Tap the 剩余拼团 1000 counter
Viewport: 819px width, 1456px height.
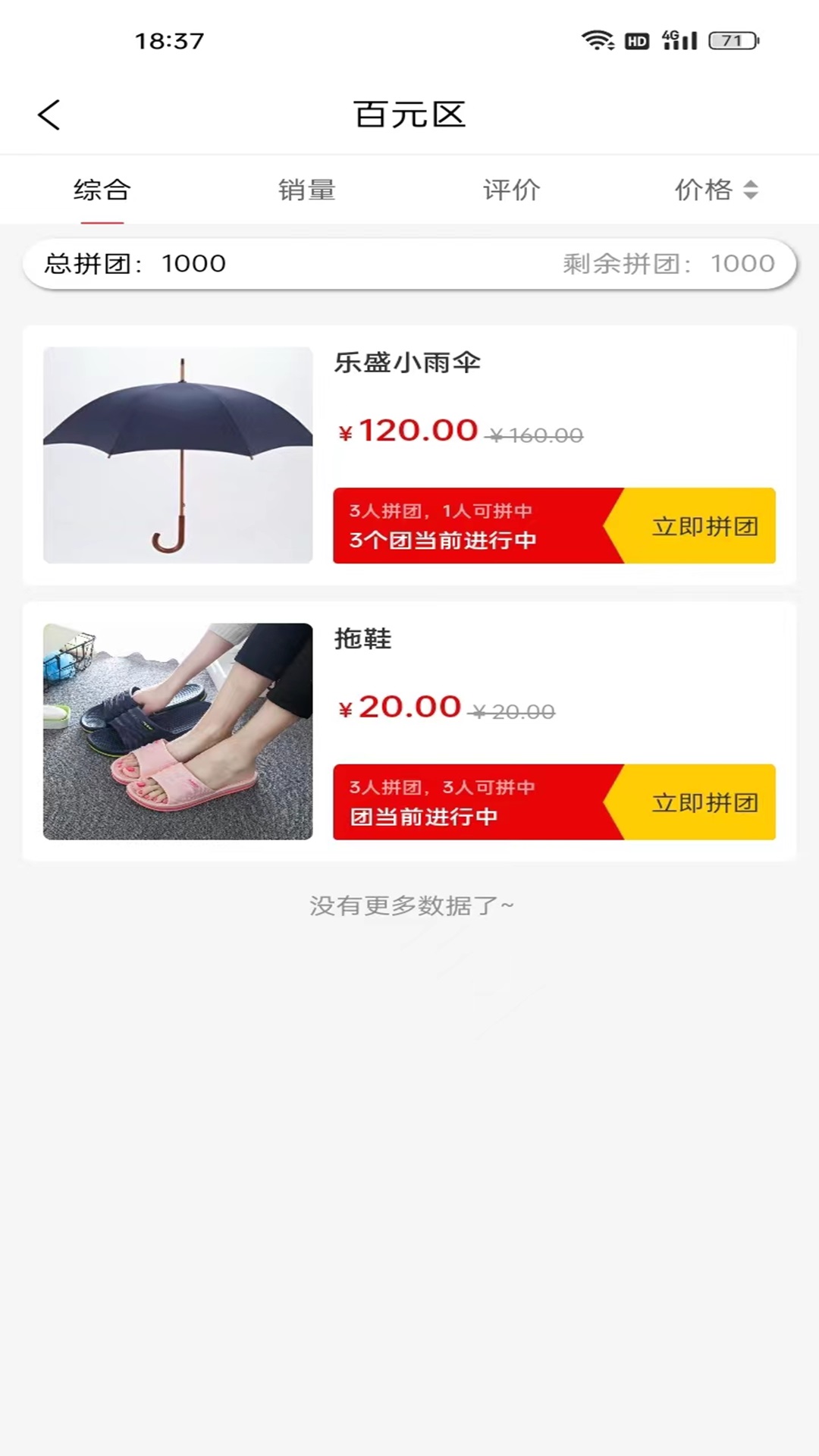(x=661, y=263)
